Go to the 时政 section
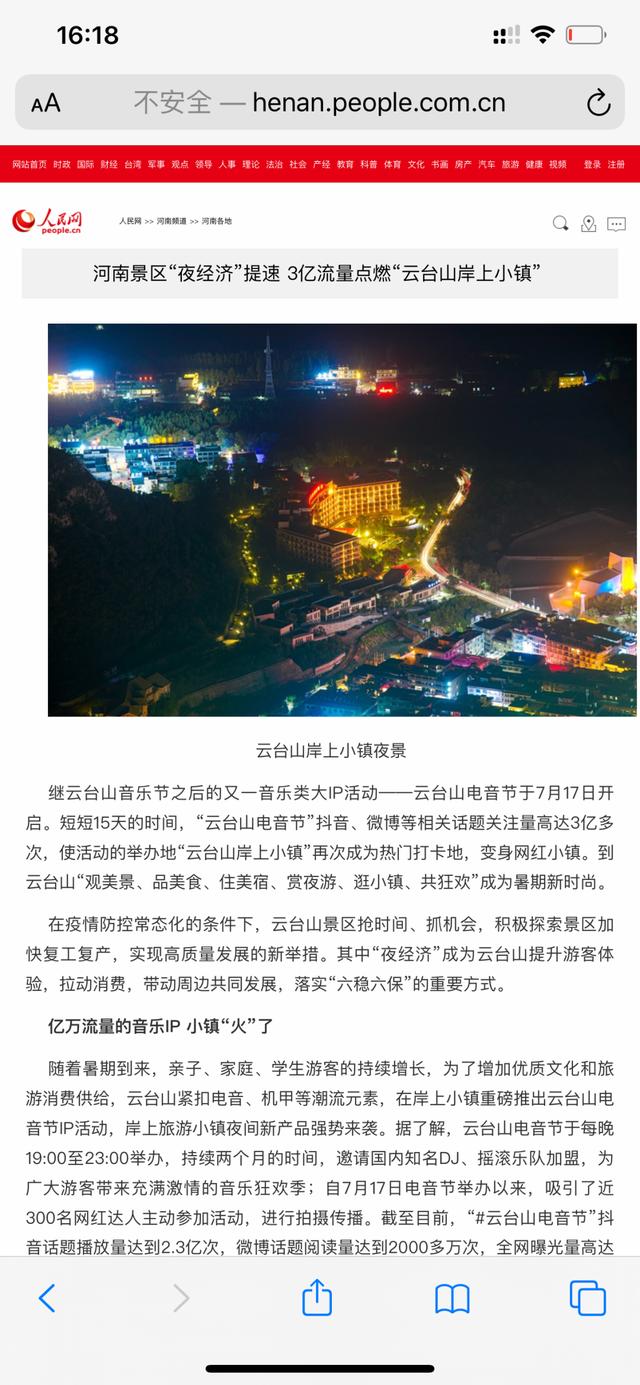Viewport: 640px width, 1385px height. (62, 164)
